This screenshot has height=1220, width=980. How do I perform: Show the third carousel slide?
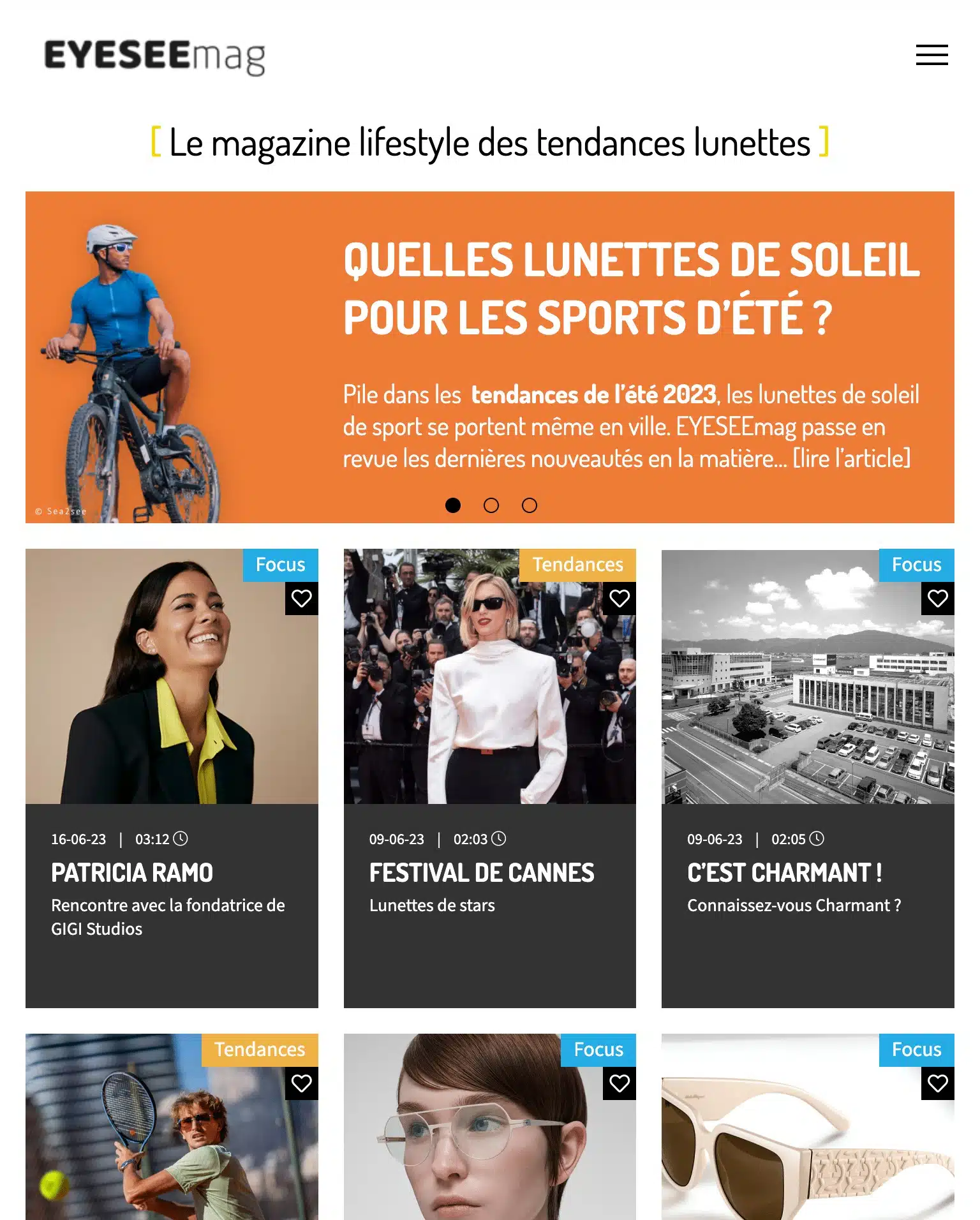(x=529, y=505)
